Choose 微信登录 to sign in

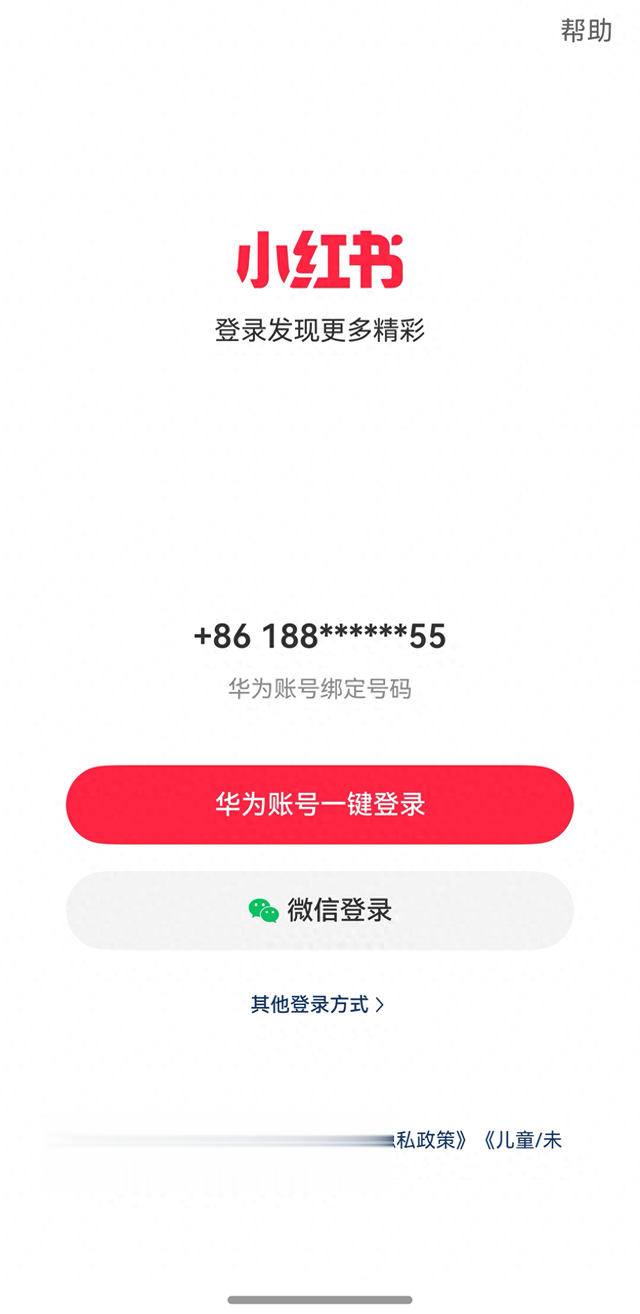[320, 910]
